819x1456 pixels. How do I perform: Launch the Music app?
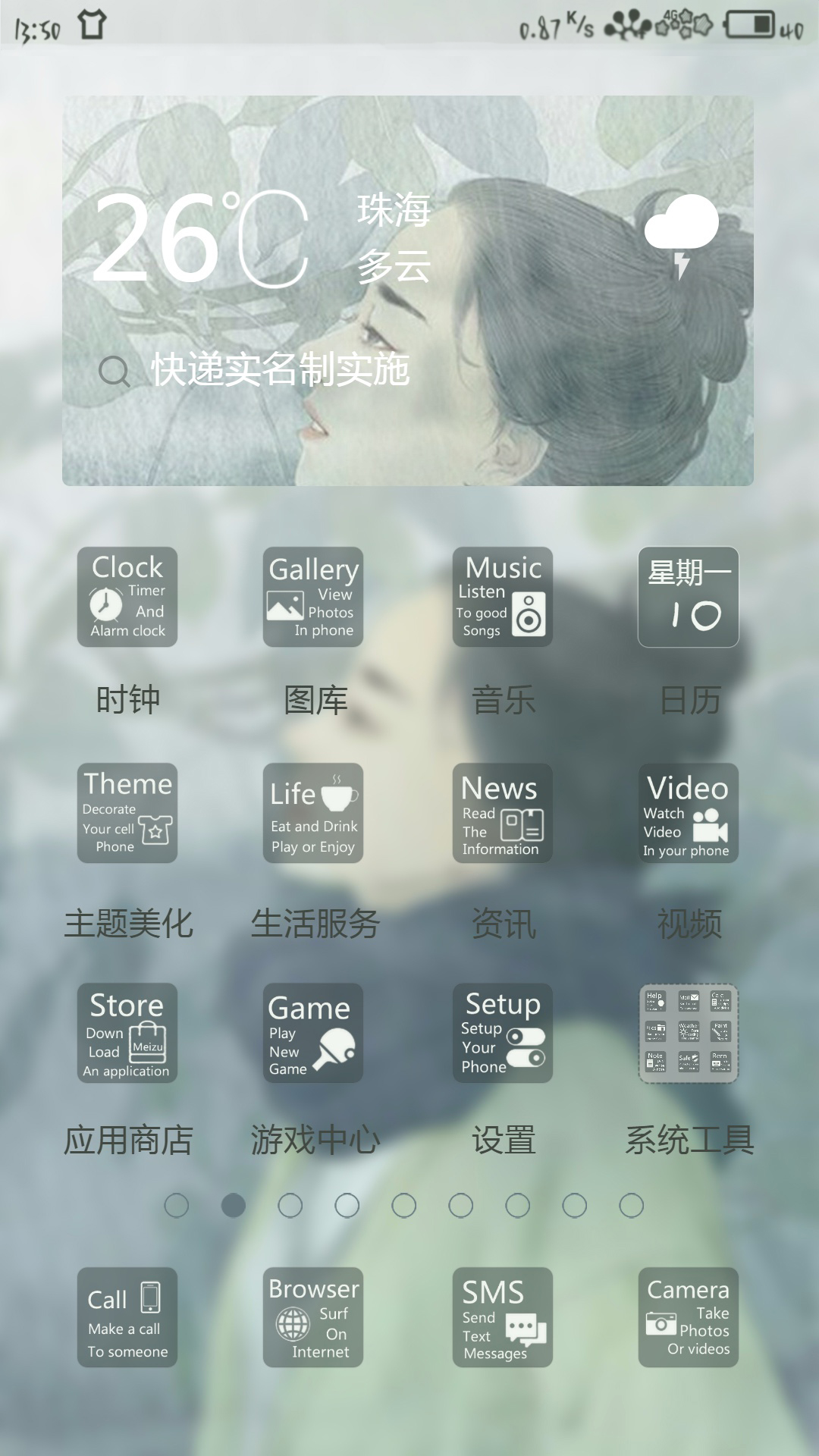click(x=503, y=597)
